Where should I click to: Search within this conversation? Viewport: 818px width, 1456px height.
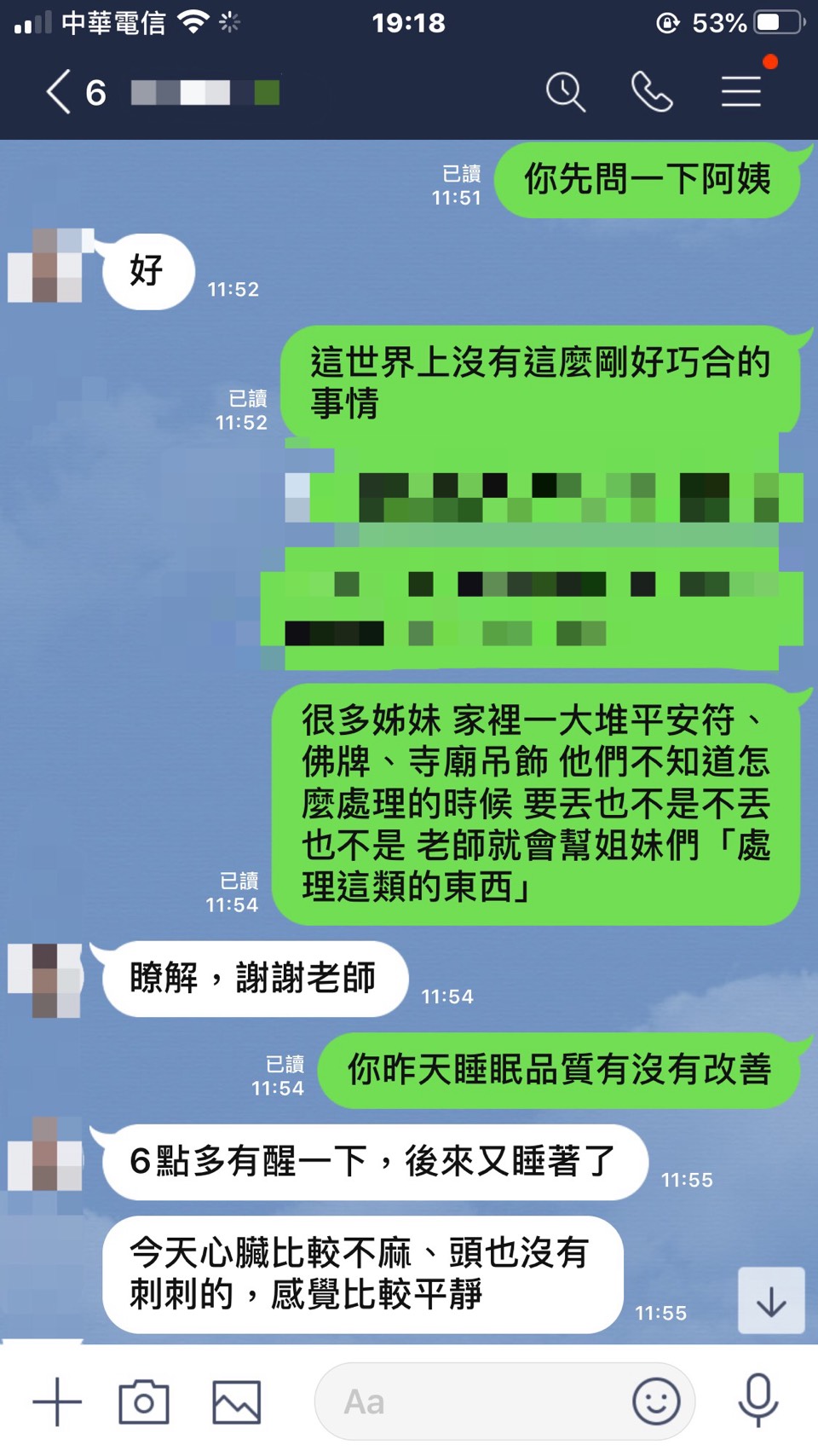tap(565, 92)
